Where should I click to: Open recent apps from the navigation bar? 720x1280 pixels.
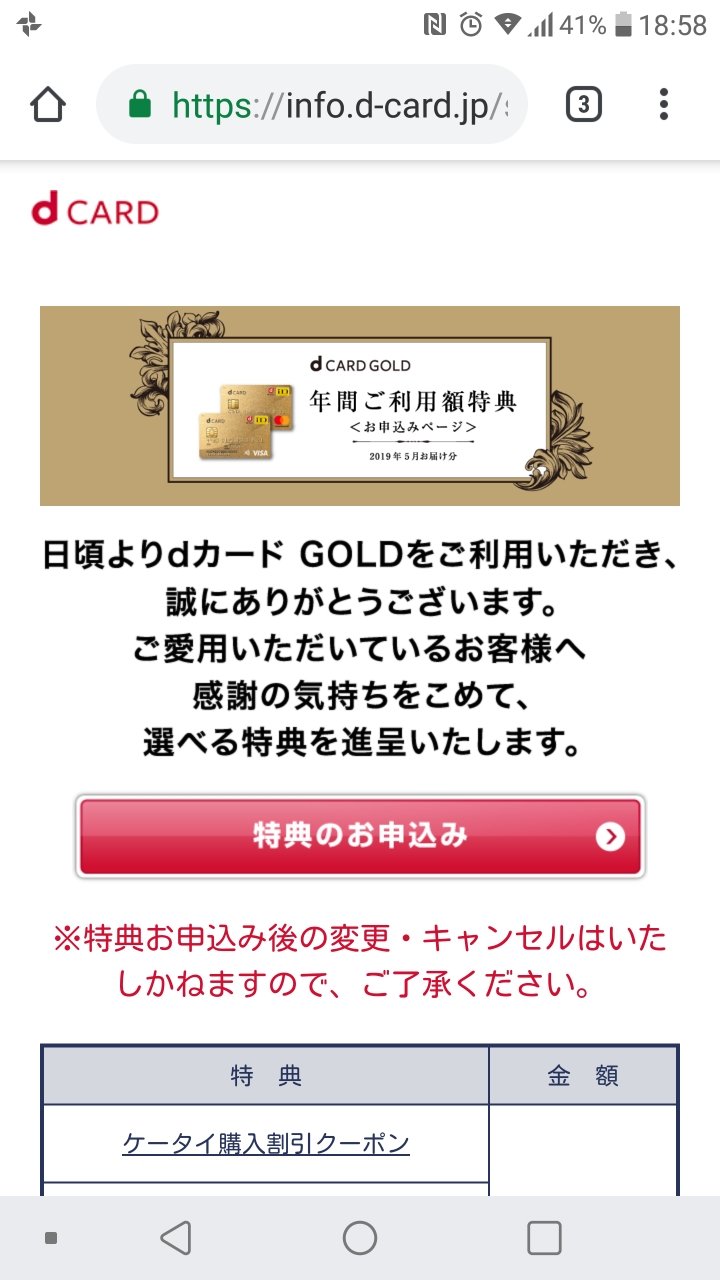click(x=544, y=1238)
